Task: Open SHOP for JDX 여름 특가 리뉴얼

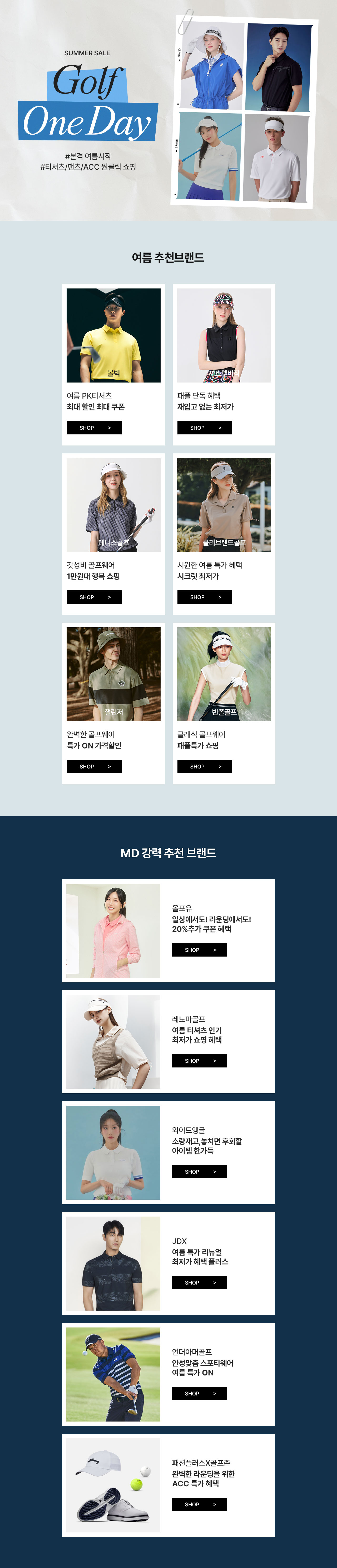Action: [199, 1281]
